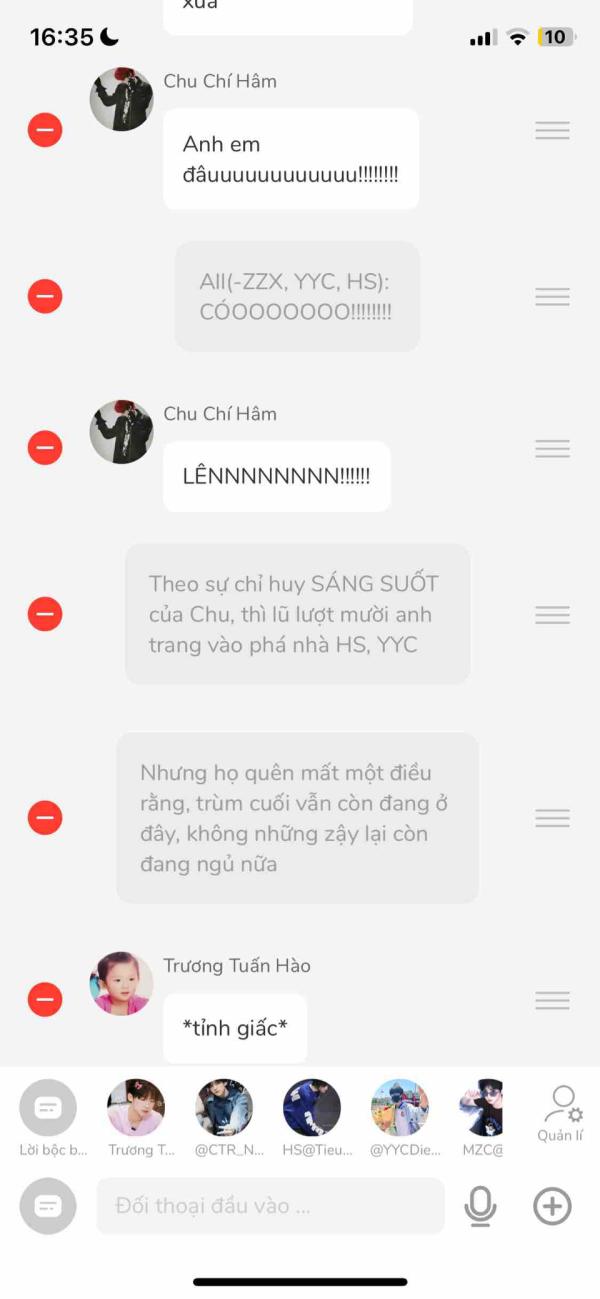Tap reorder handle beside "LÊNNNNNNNN!!!!!!"
The width and height of the screenshot is (600, 1299).
coord(552,448)
